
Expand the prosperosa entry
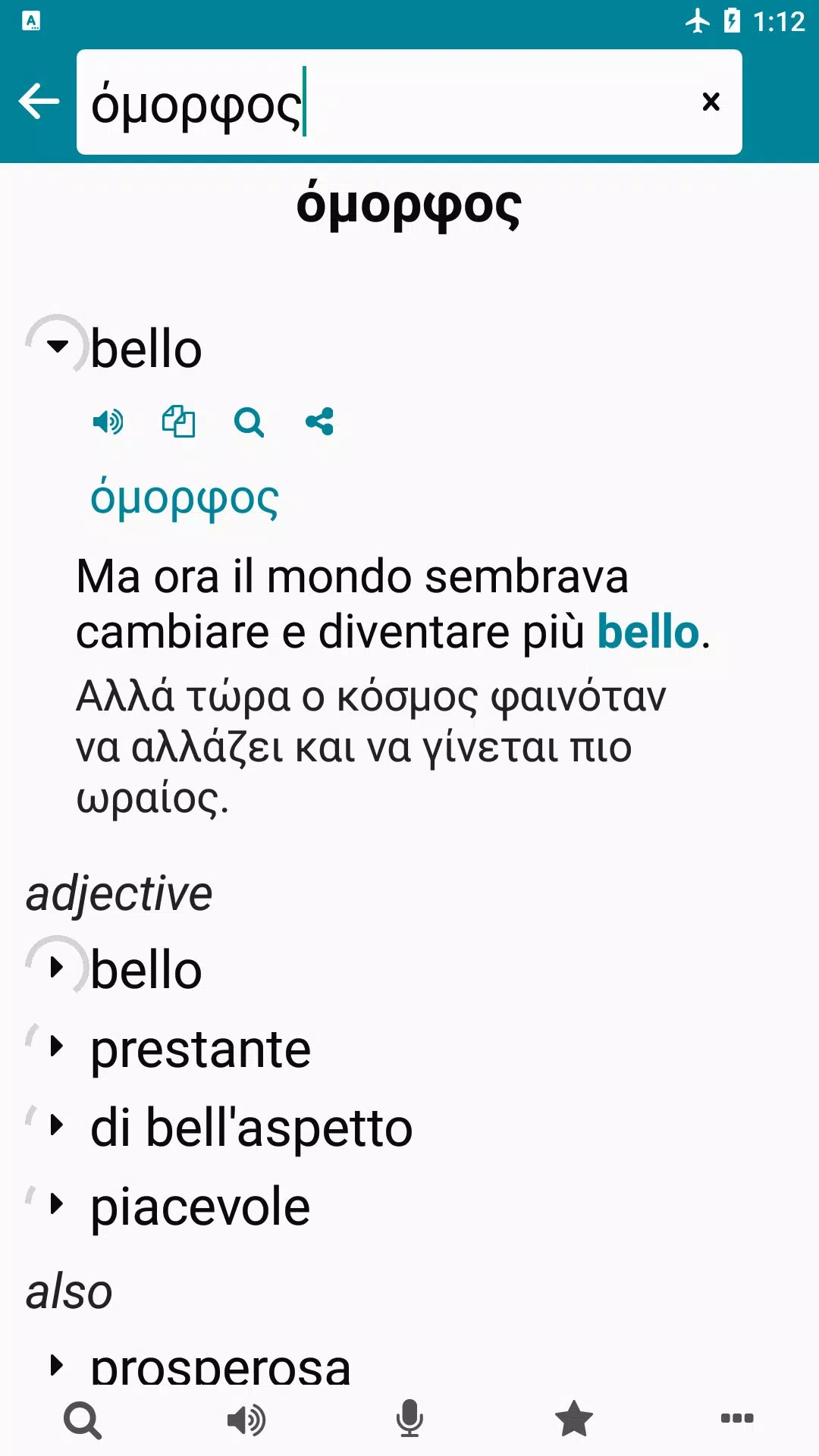click(57, 1365)
